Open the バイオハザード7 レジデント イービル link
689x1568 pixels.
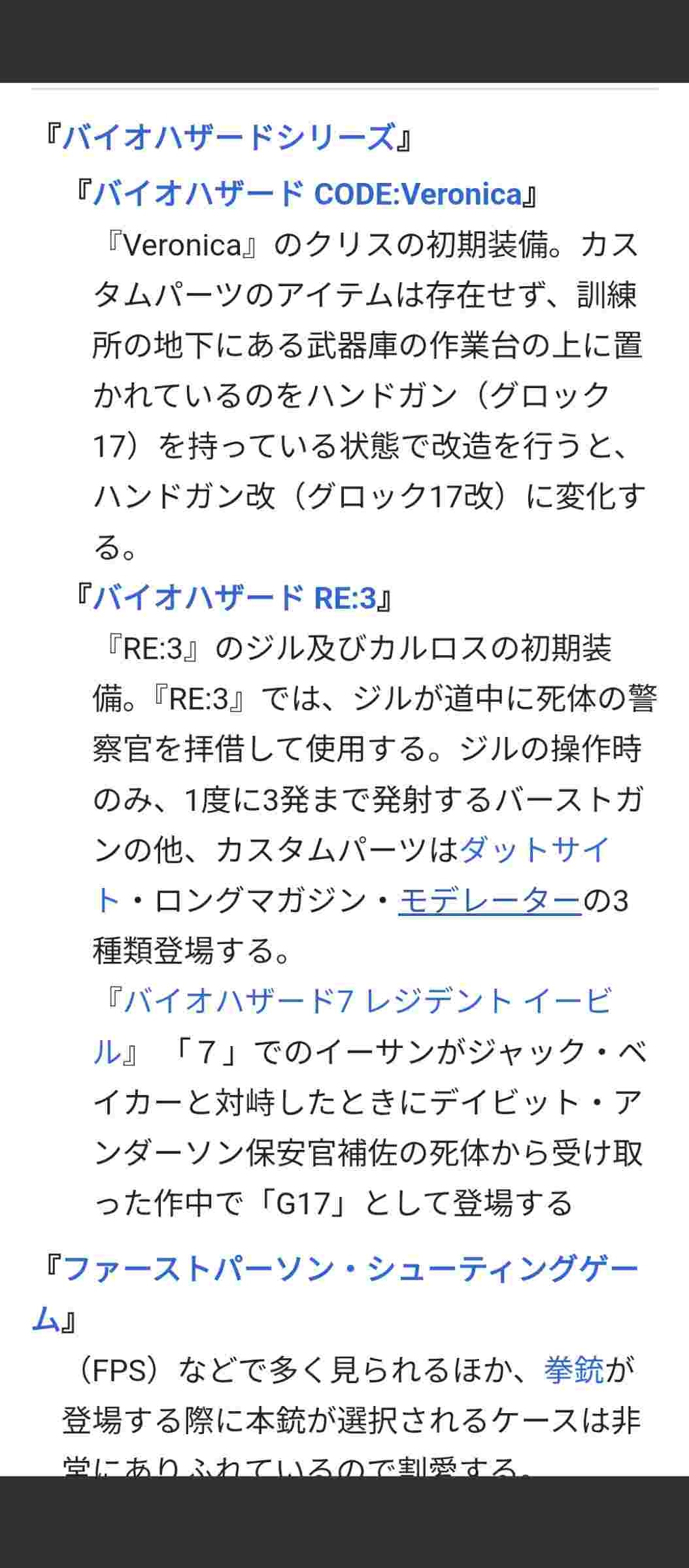367,1001
